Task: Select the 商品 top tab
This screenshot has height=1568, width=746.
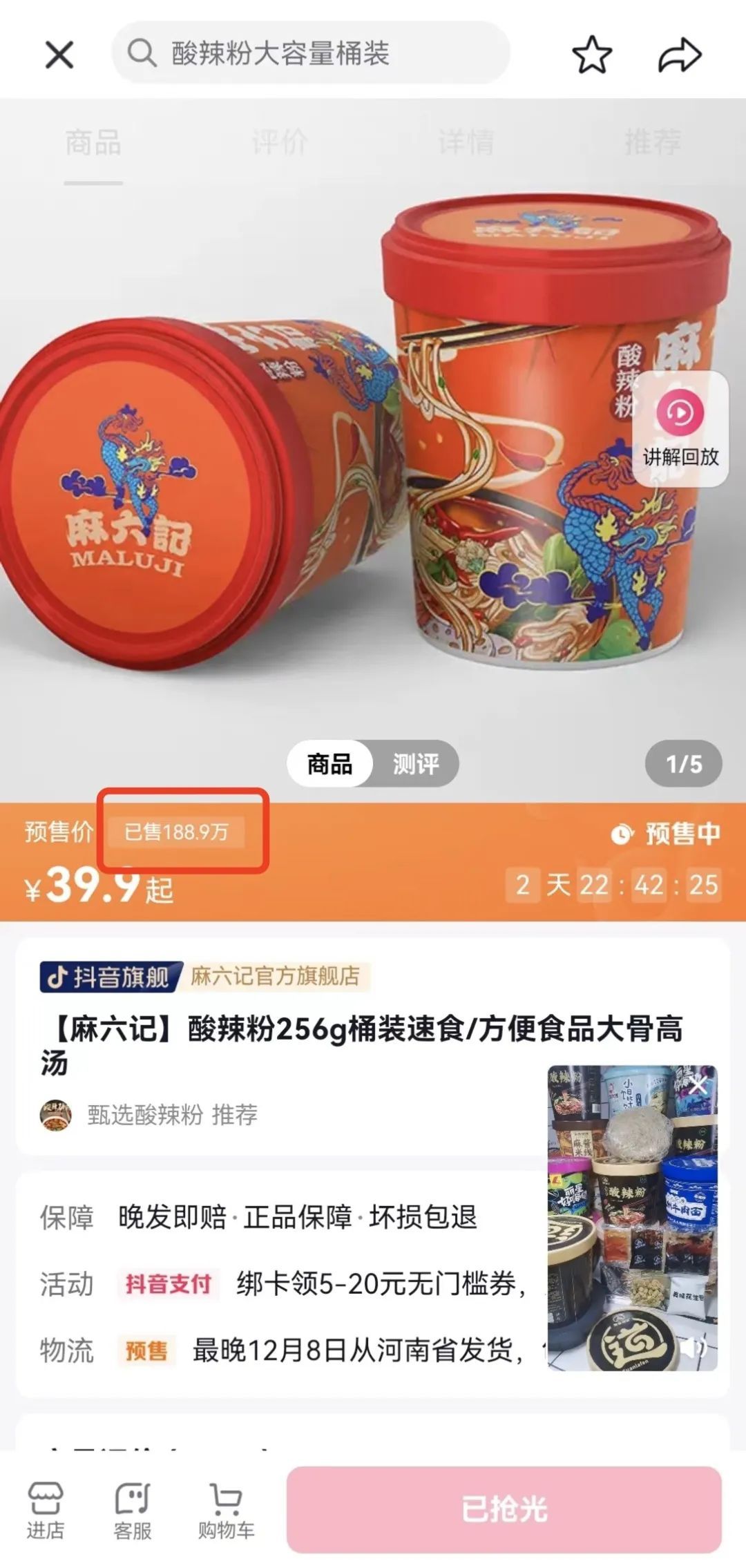Action: click(93, 143)
